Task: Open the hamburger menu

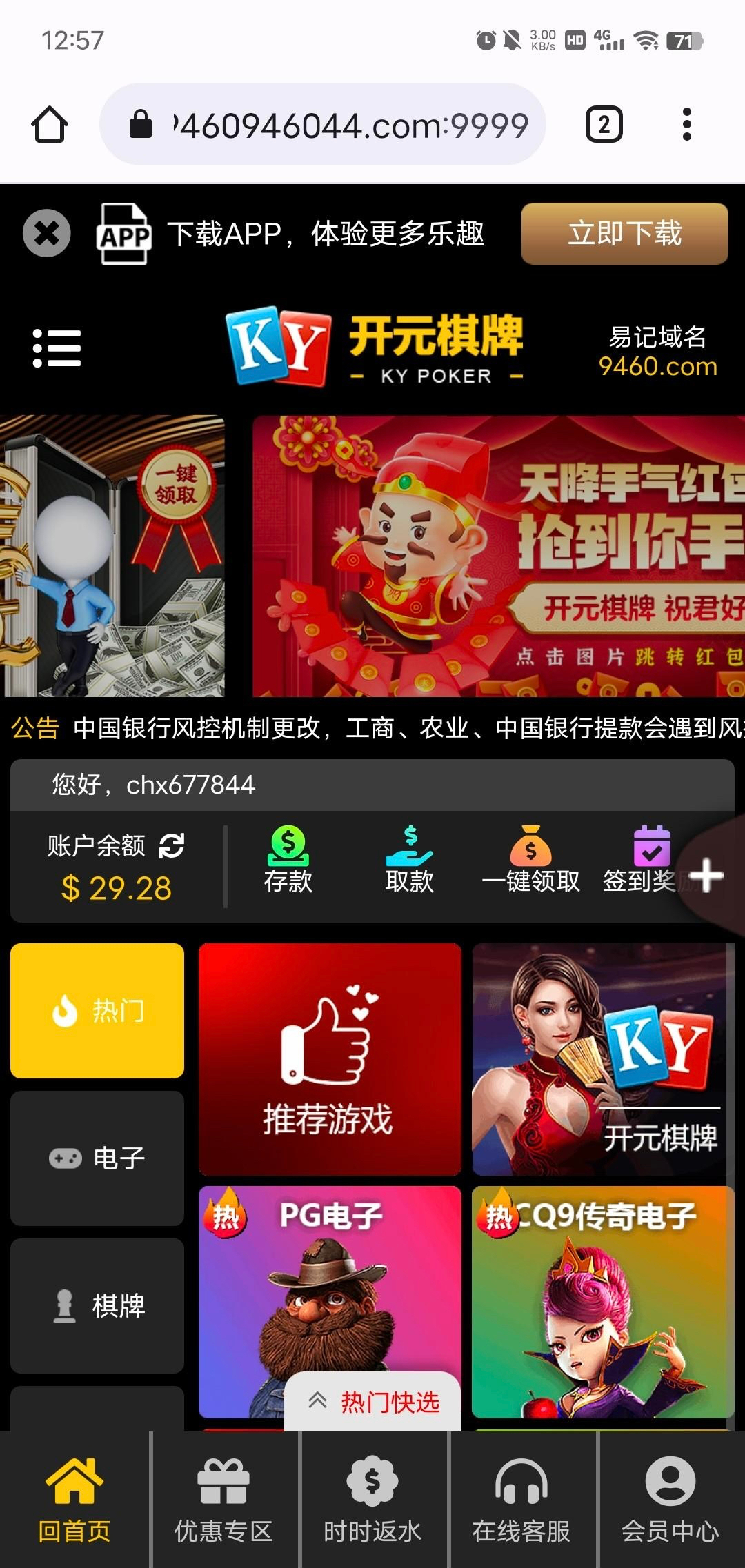Action: click(57, 348)
